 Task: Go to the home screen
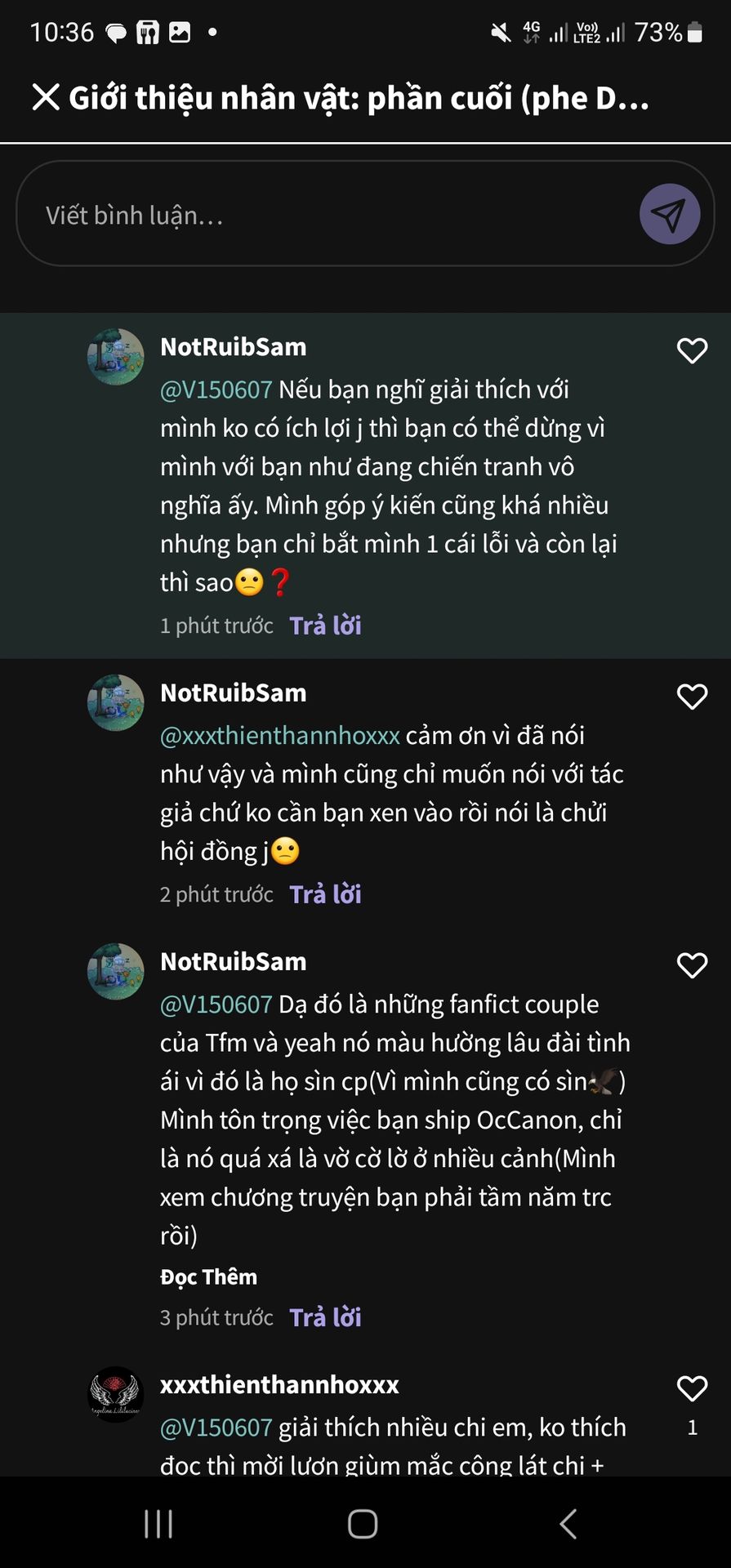coord(363,1523)
